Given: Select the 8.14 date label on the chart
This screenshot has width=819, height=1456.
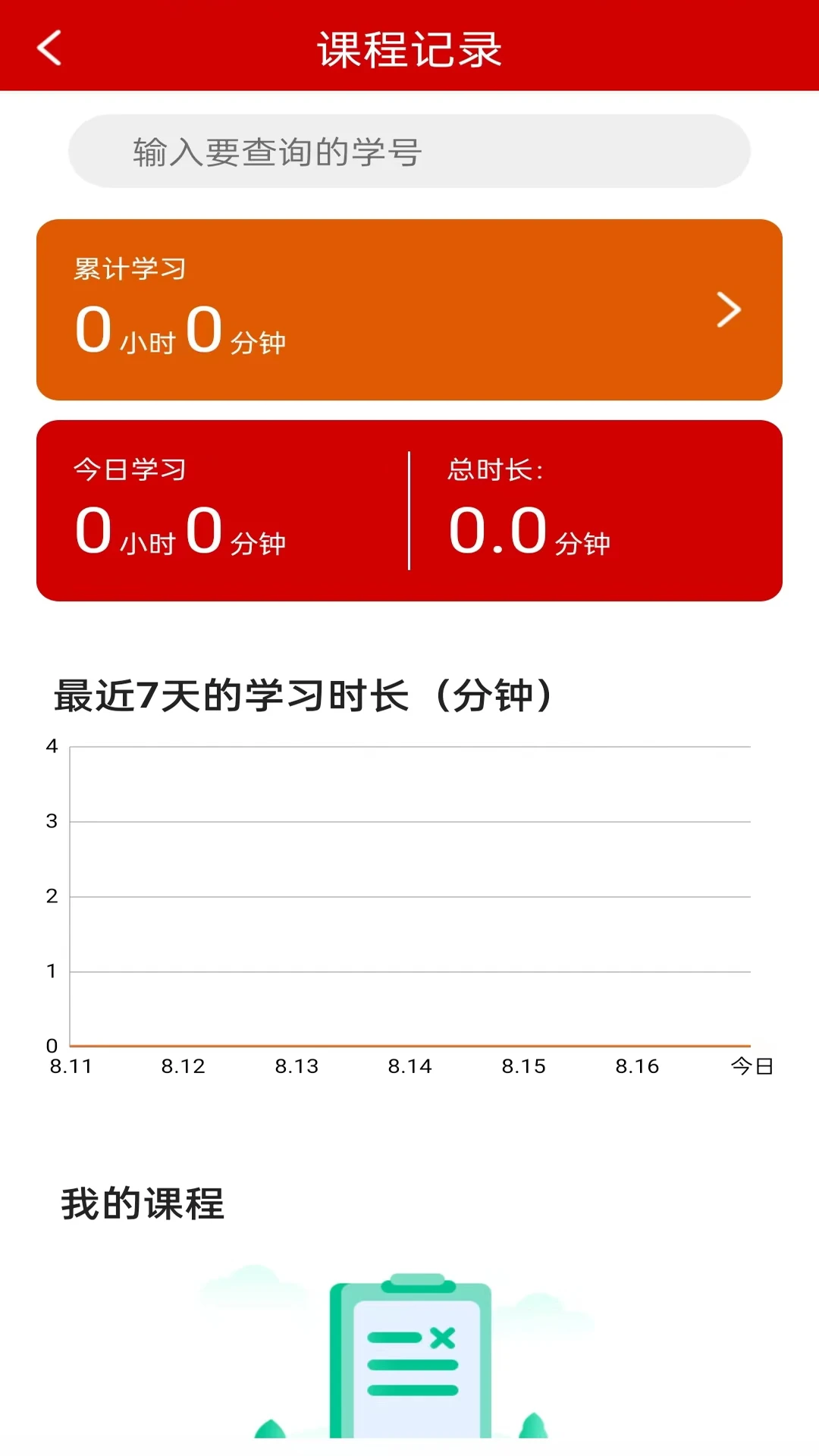Looking at the screenshot, I should point(410,1065).
